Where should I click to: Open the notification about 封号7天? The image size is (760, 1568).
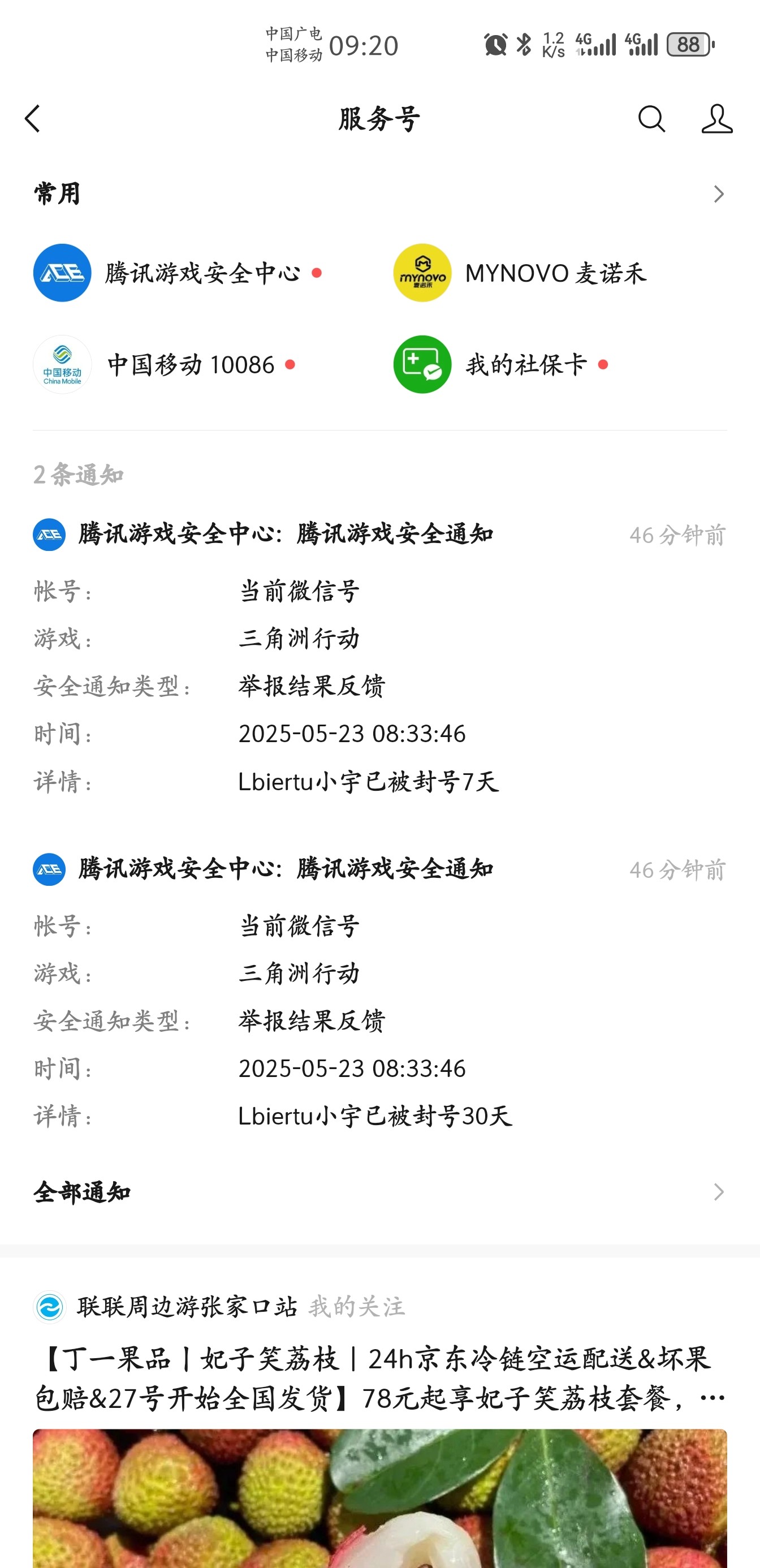pyautogui.click(x=379, y=657)
